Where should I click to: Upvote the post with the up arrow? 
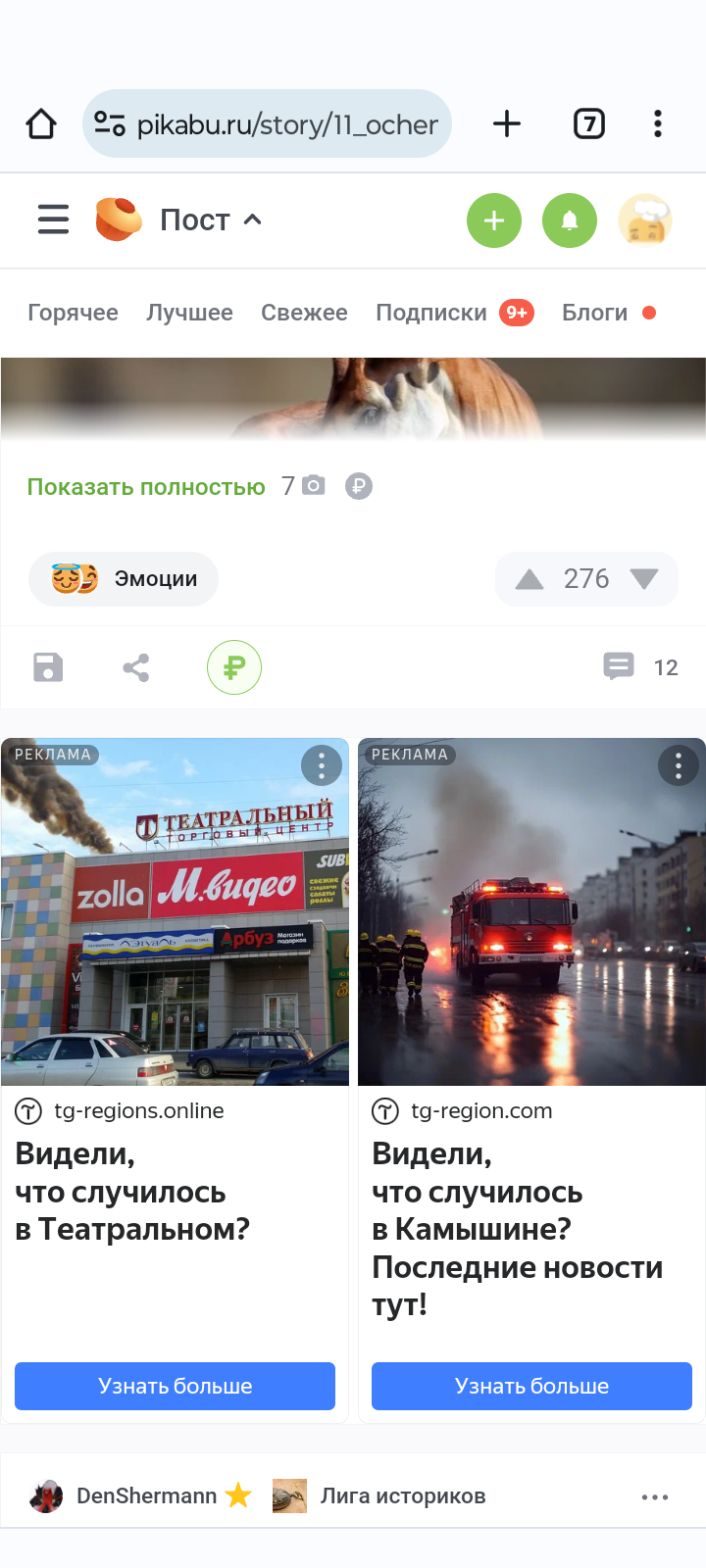click(529, 579)
